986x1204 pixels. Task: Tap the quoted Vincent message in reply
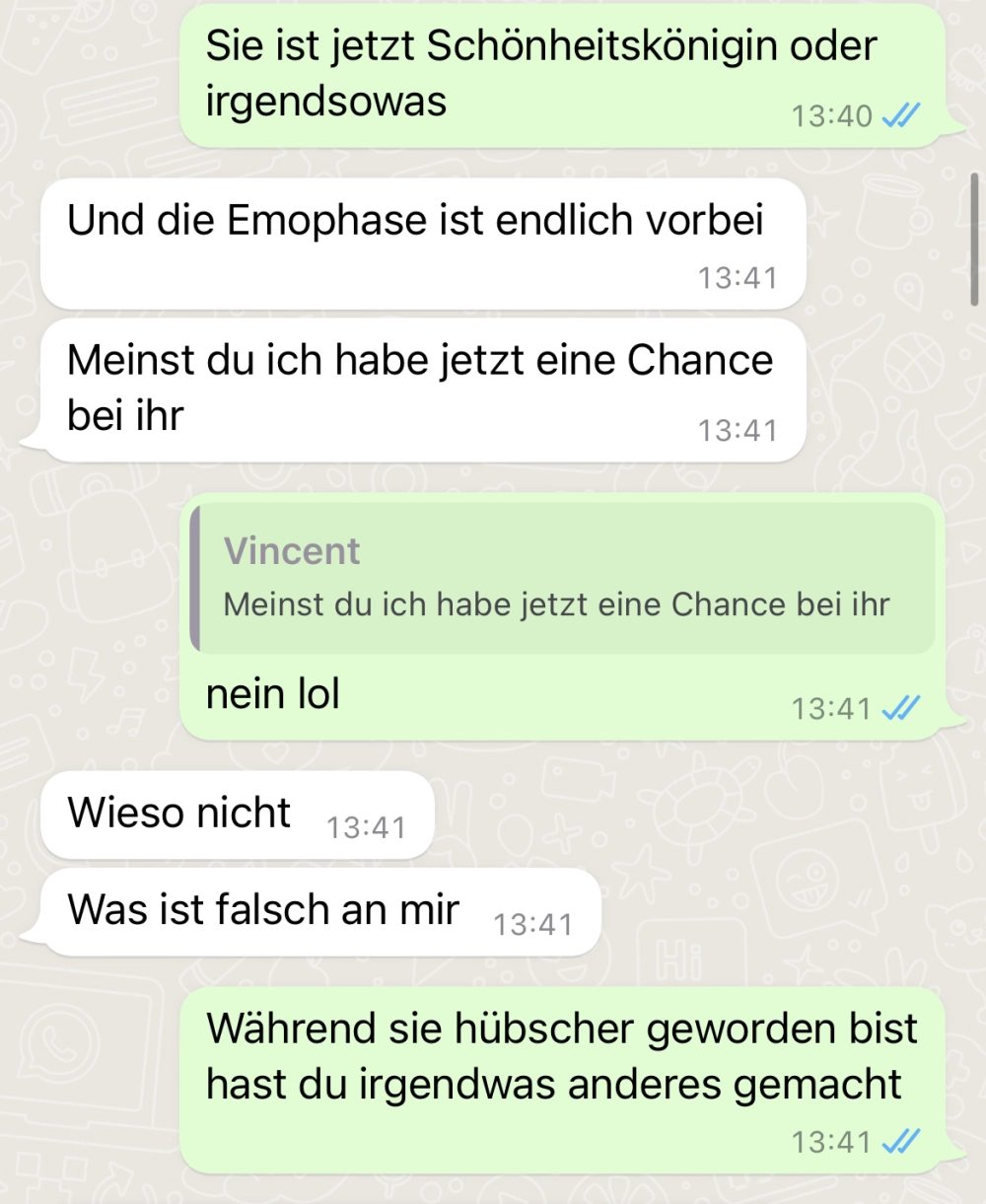point(561,579)
